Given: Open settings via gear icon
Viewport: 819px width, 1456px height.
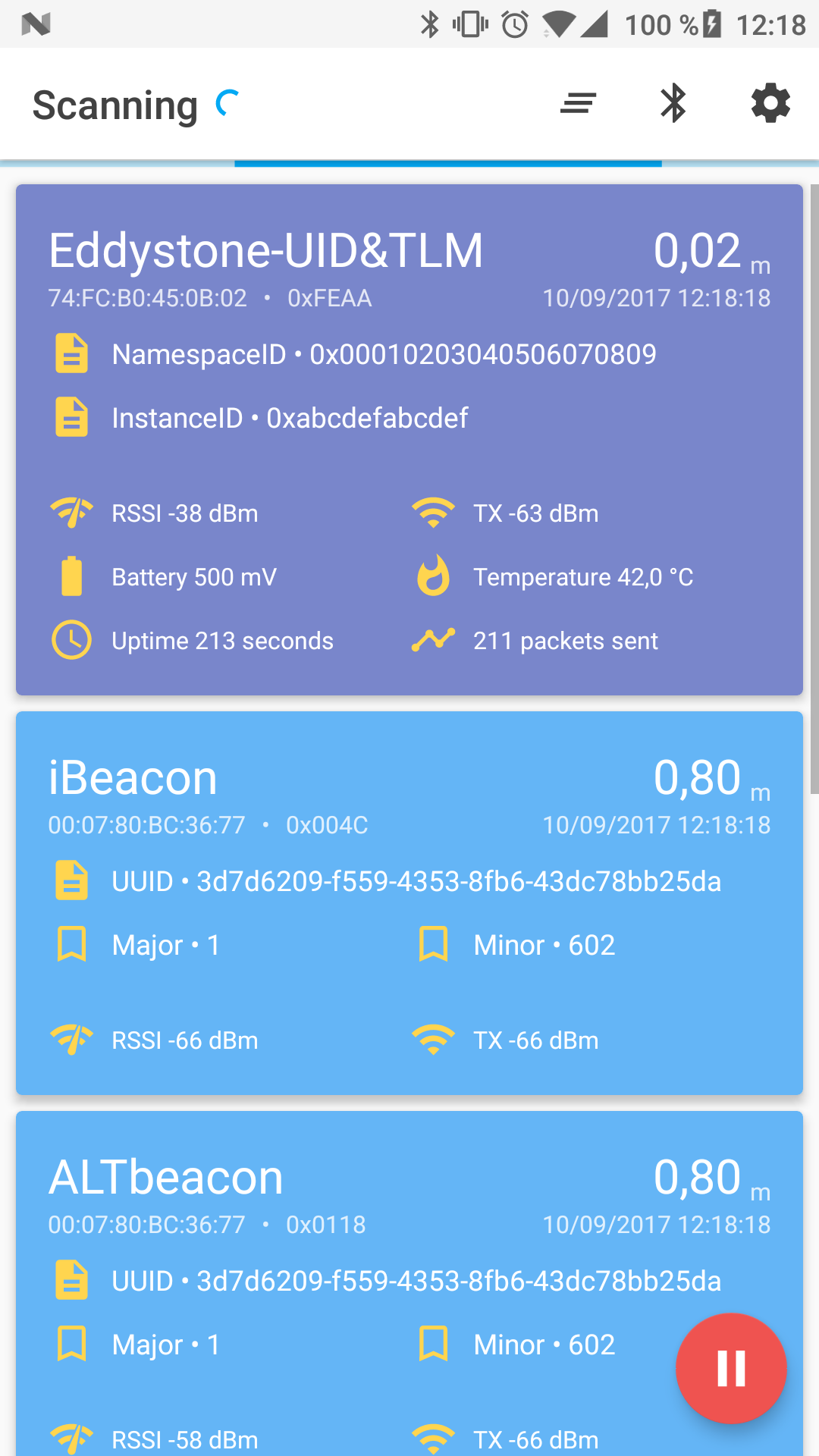Looking at the screenshot, I should [770, 103].
